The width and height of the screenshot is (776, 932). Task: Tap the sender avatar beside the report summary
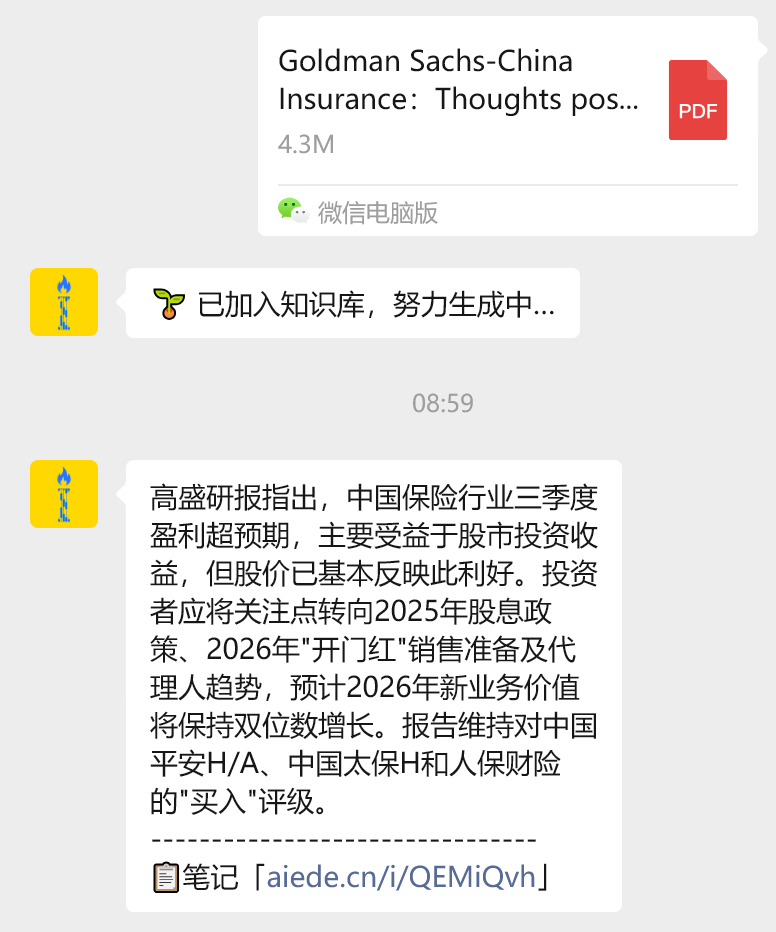(64, 494)
